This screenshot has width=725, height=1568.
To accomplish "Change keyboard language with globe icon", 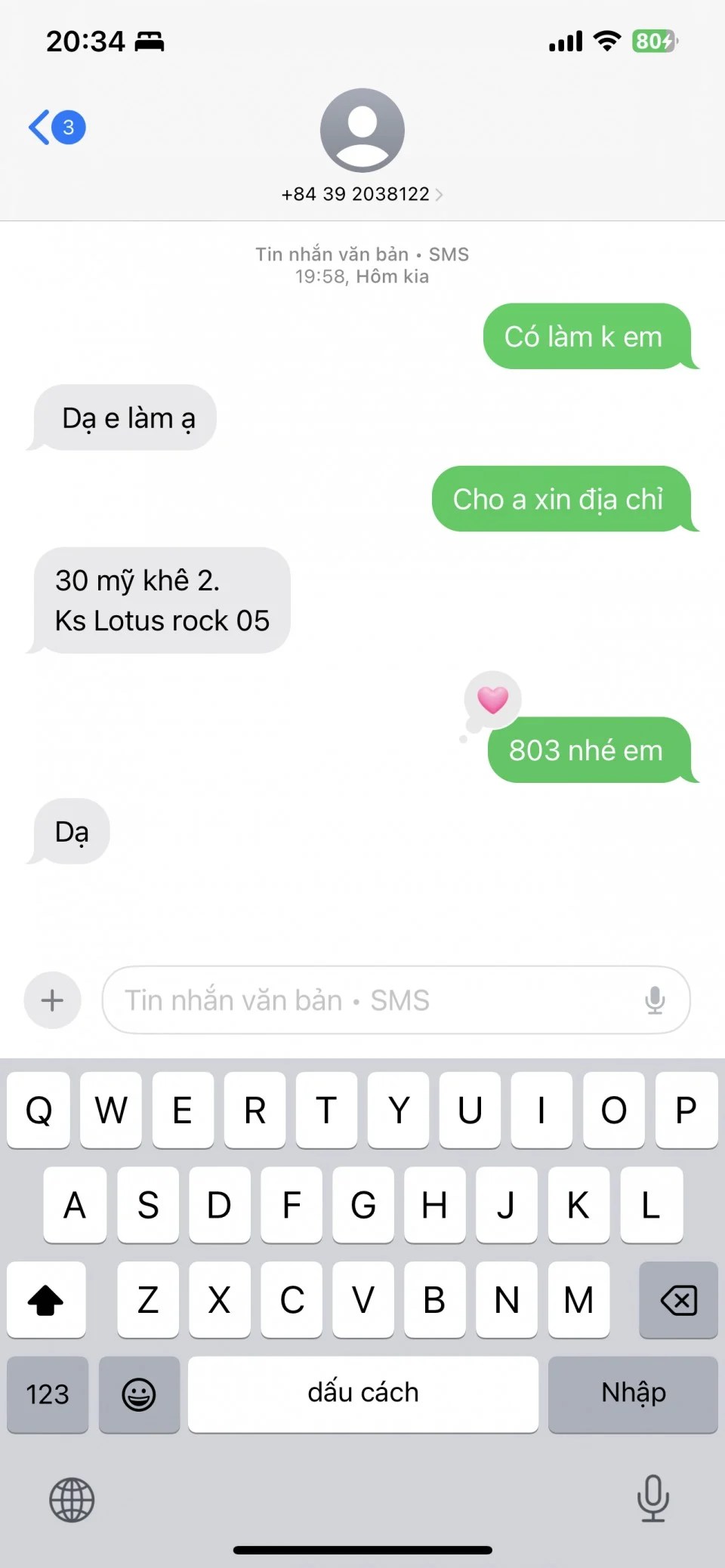I will coord(72,1499).
